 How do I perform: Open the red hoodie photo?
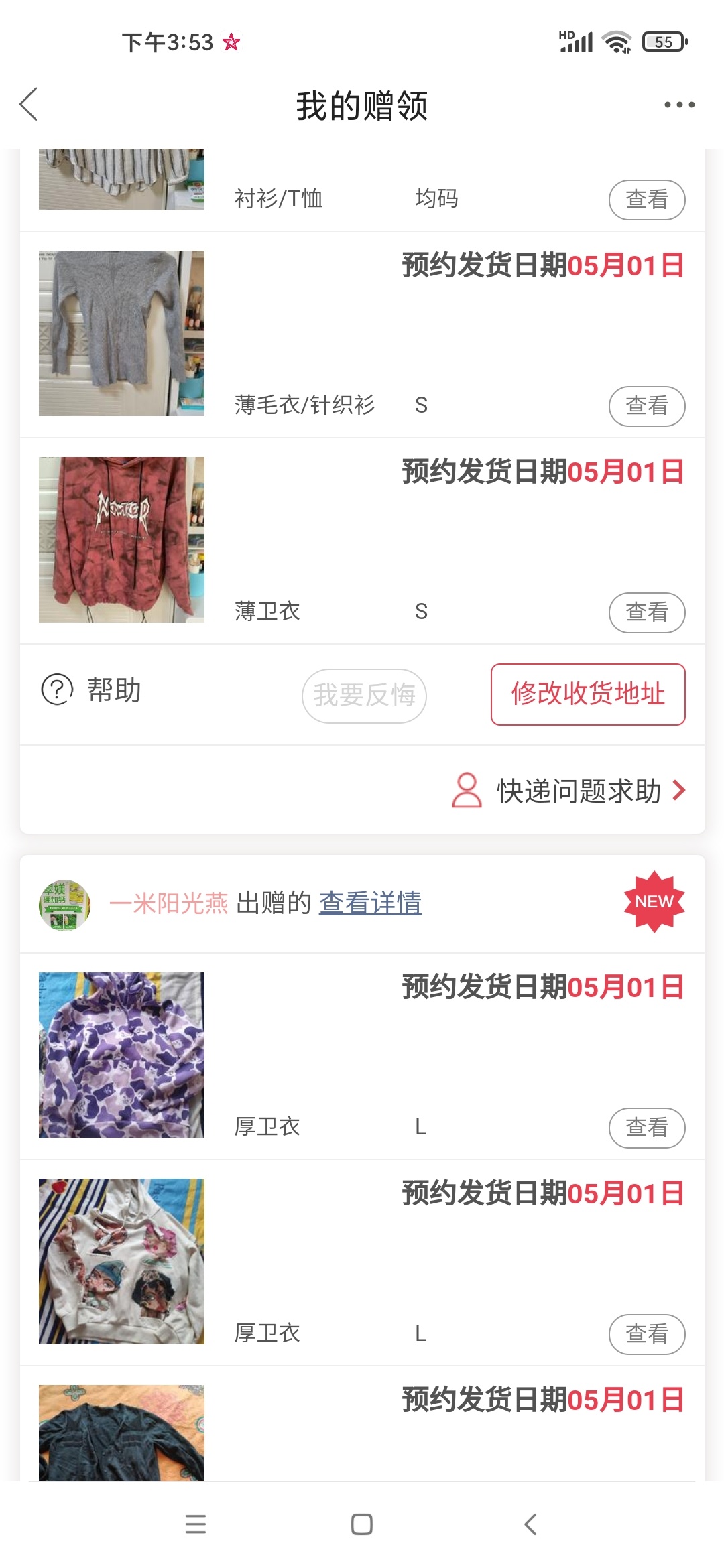point(121,539)
